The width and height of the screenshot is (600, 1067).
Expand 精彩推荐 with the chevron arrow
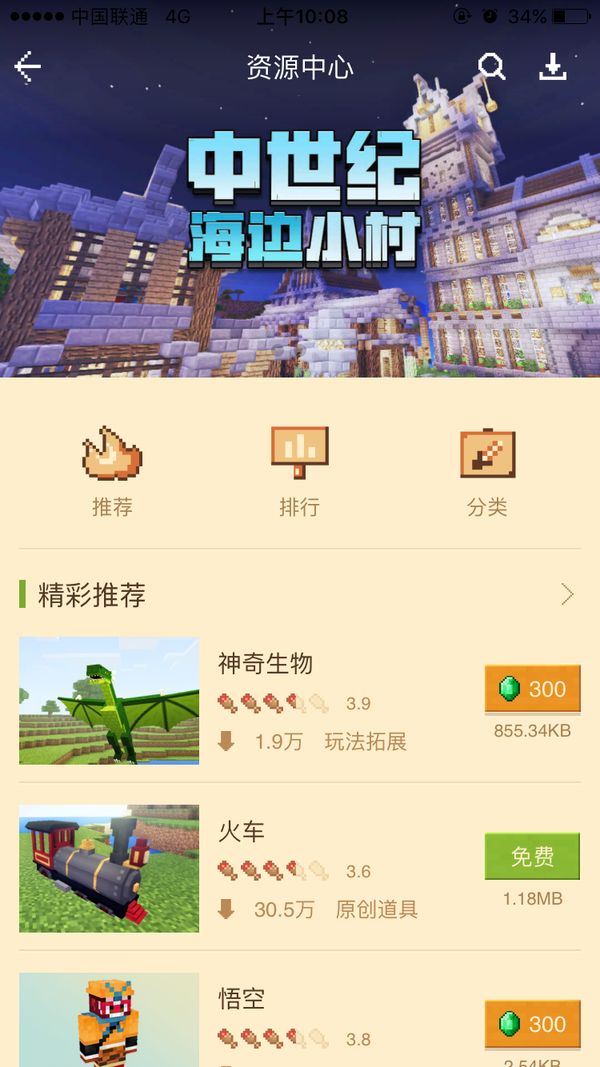567,595
